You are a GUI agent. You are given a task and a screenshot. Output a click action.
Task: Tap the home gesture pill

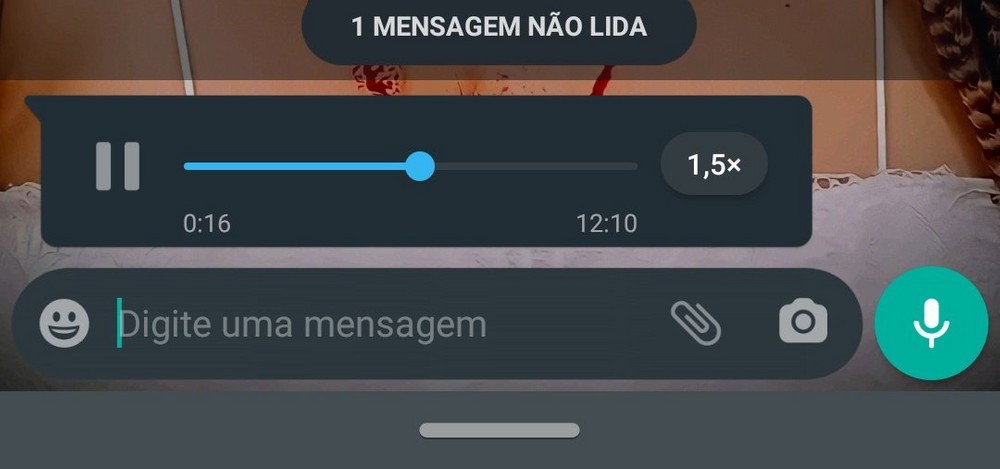tap(499, 431)
